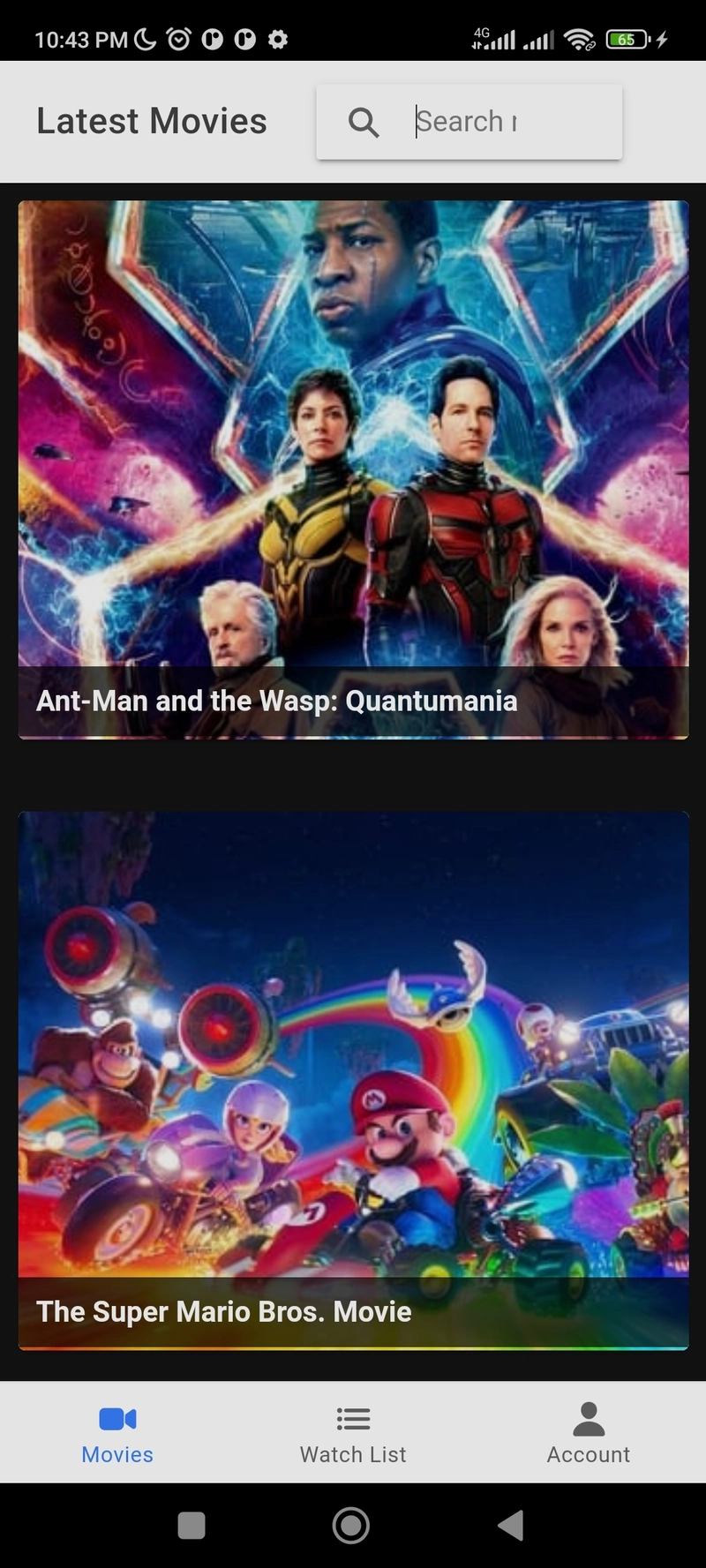Image resolution: width=706 pixels, height=1568 pixels.
Task: Tap the magnifier search icon
Action: [x=364, y=122]
